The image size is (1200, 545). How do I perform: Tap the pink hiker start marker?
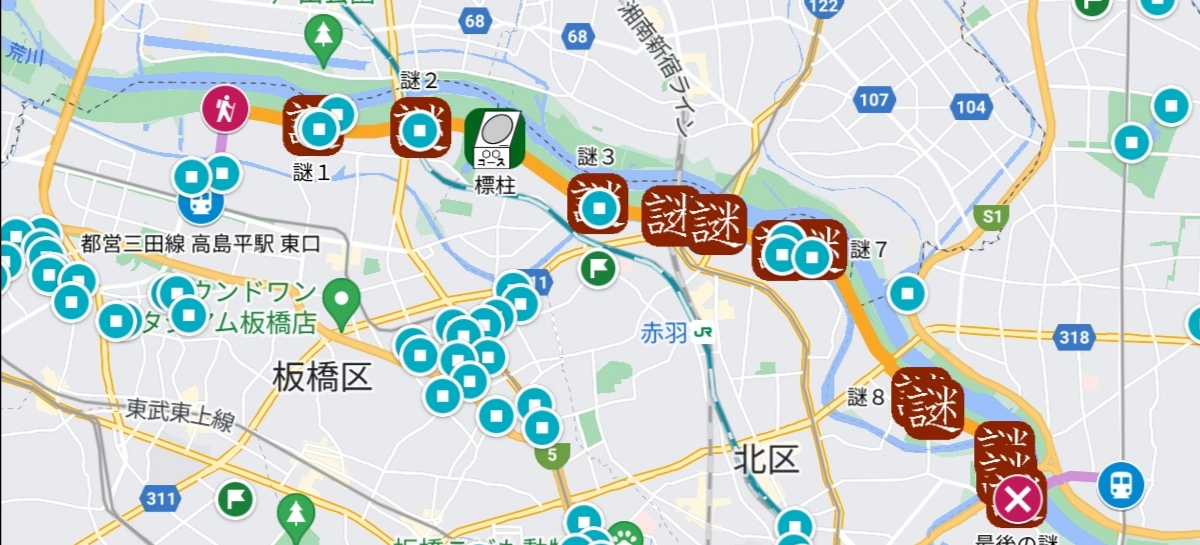click(x=225, y=109)
